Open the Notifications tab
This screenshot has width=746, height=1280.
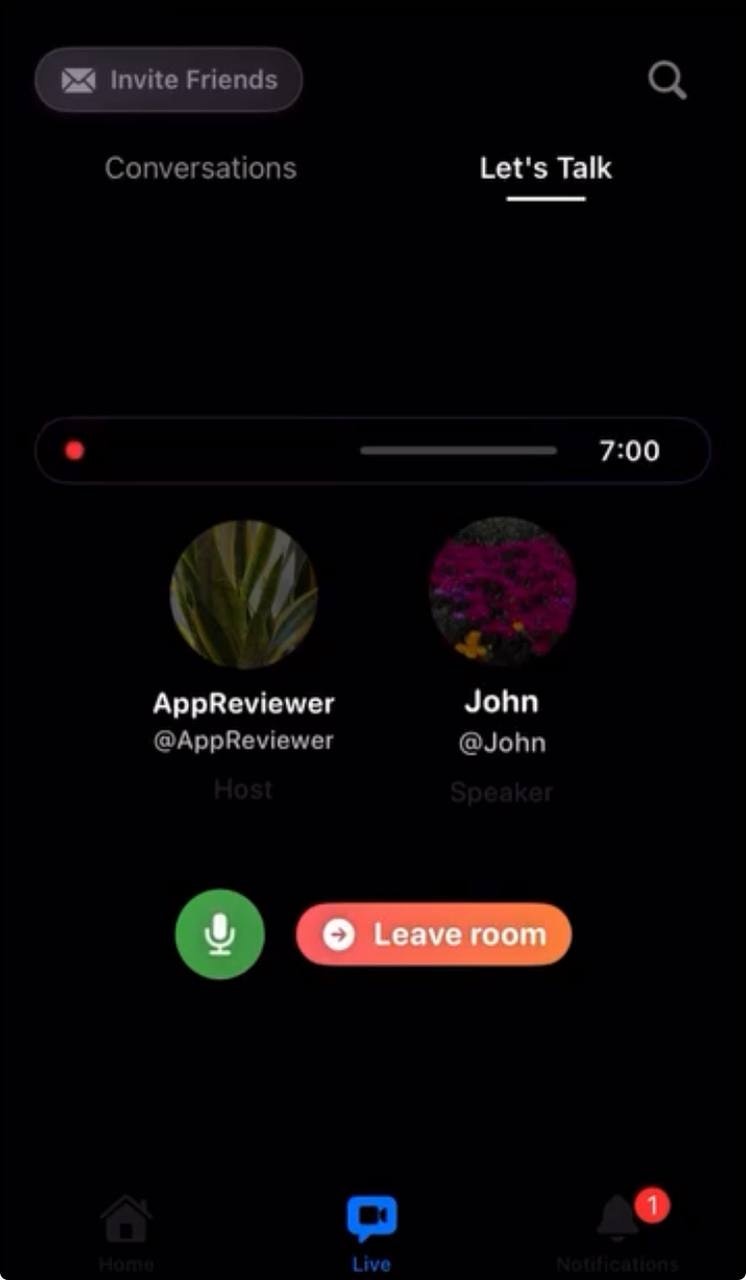(x=618, y=1232)
